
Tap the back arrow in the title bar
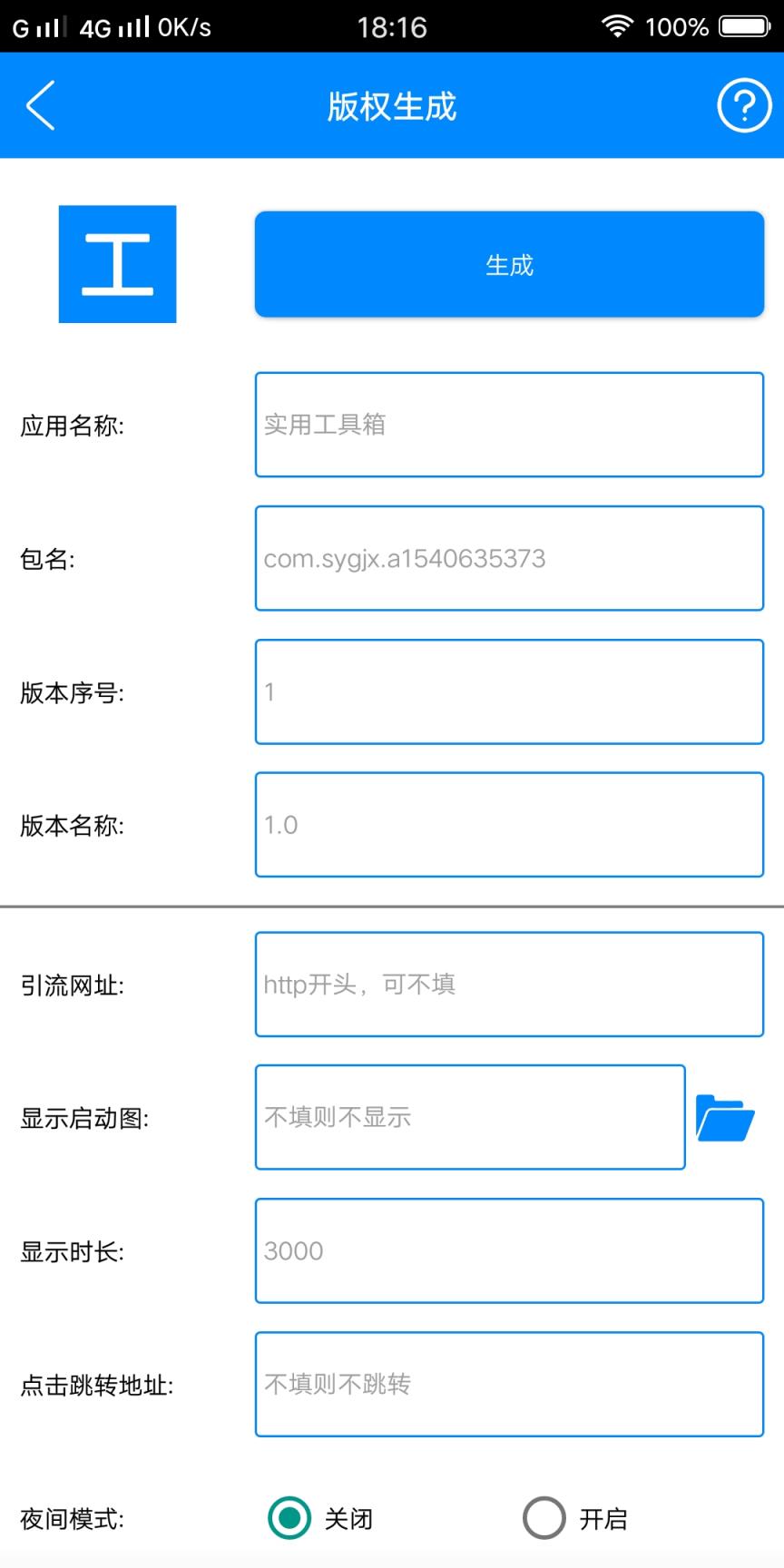pos(40,105)
